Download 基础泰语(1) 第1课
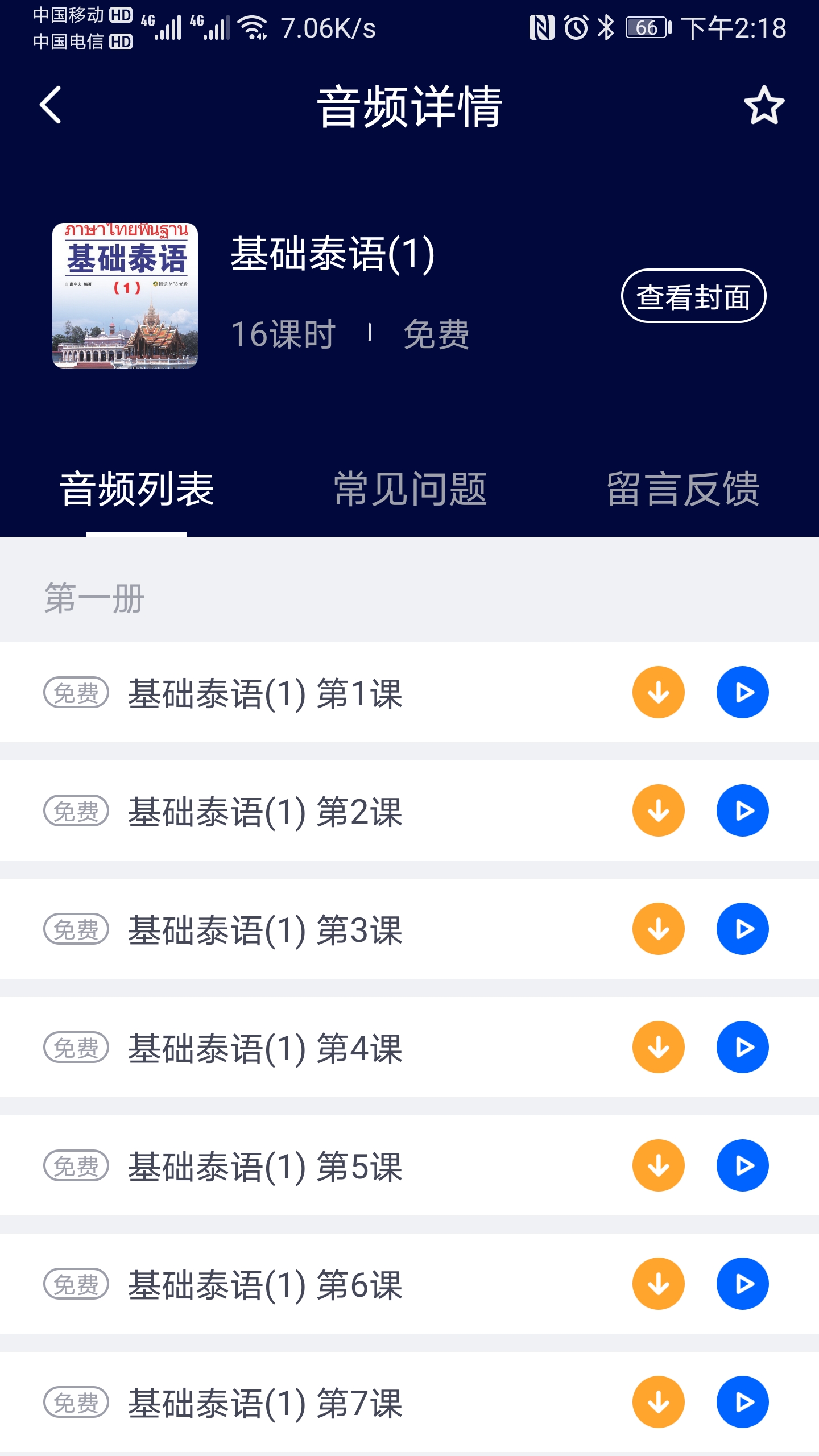The image size is (819, 1456). 658,692
